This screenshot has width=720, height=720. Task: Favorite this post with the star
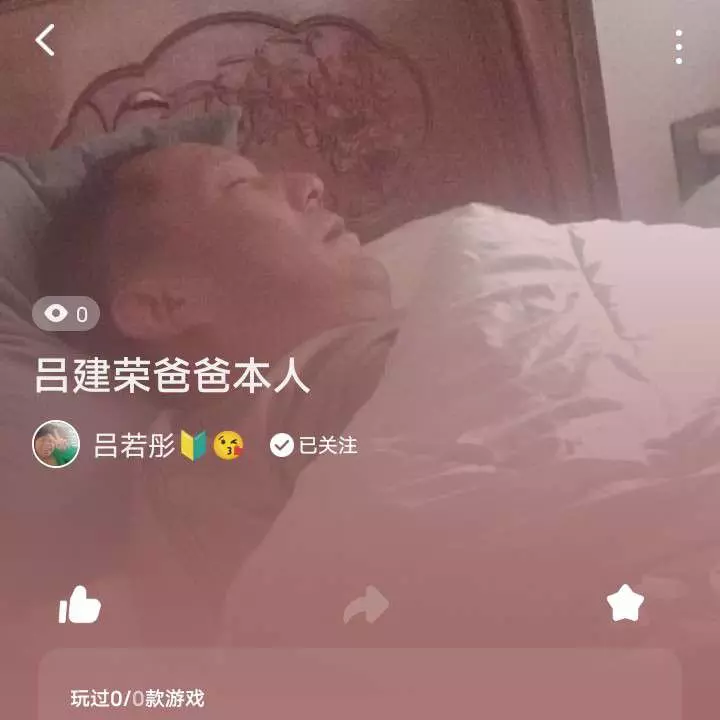coord(626,603)
